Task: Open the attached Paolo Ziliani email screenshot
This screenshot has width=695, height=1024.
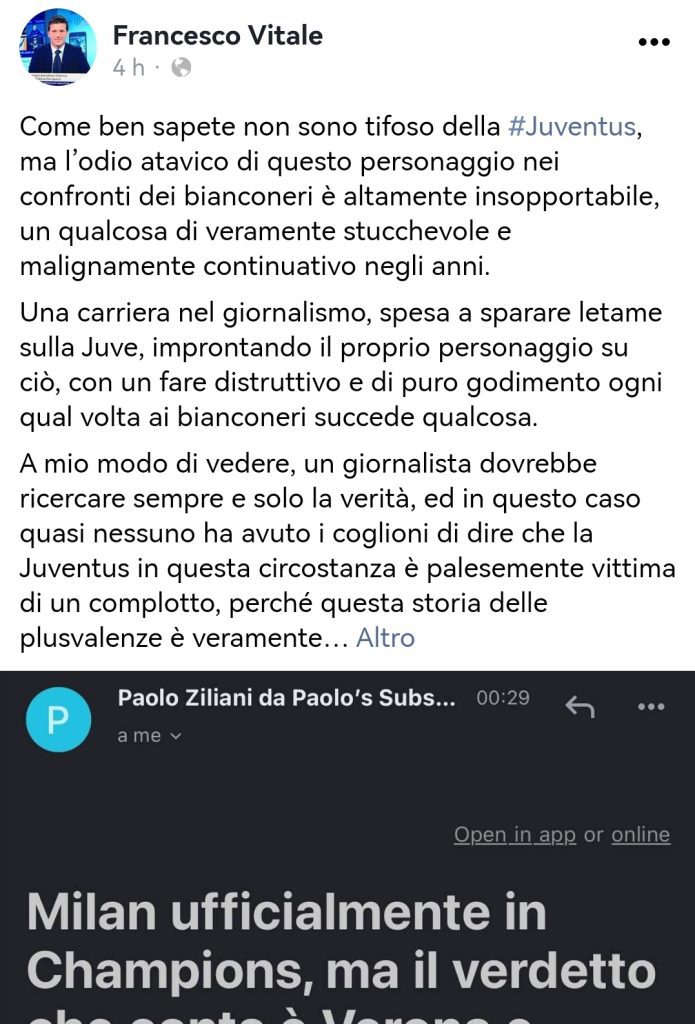Action: point(347,850)
